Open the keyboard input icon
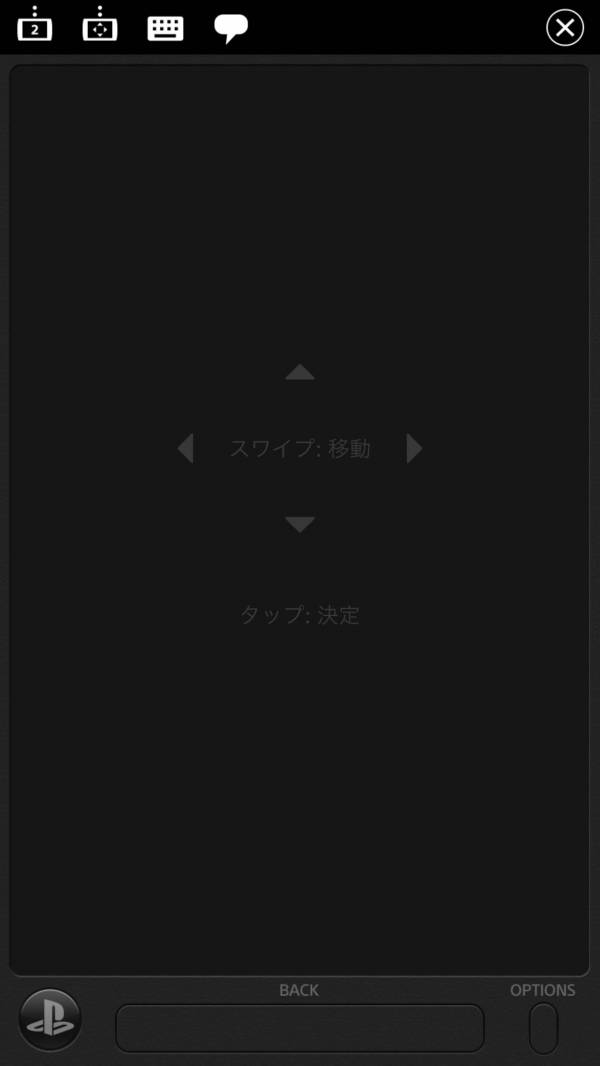Image resolution: width=600 pixels, height=1066 pixels. click(x=165, y=29)
